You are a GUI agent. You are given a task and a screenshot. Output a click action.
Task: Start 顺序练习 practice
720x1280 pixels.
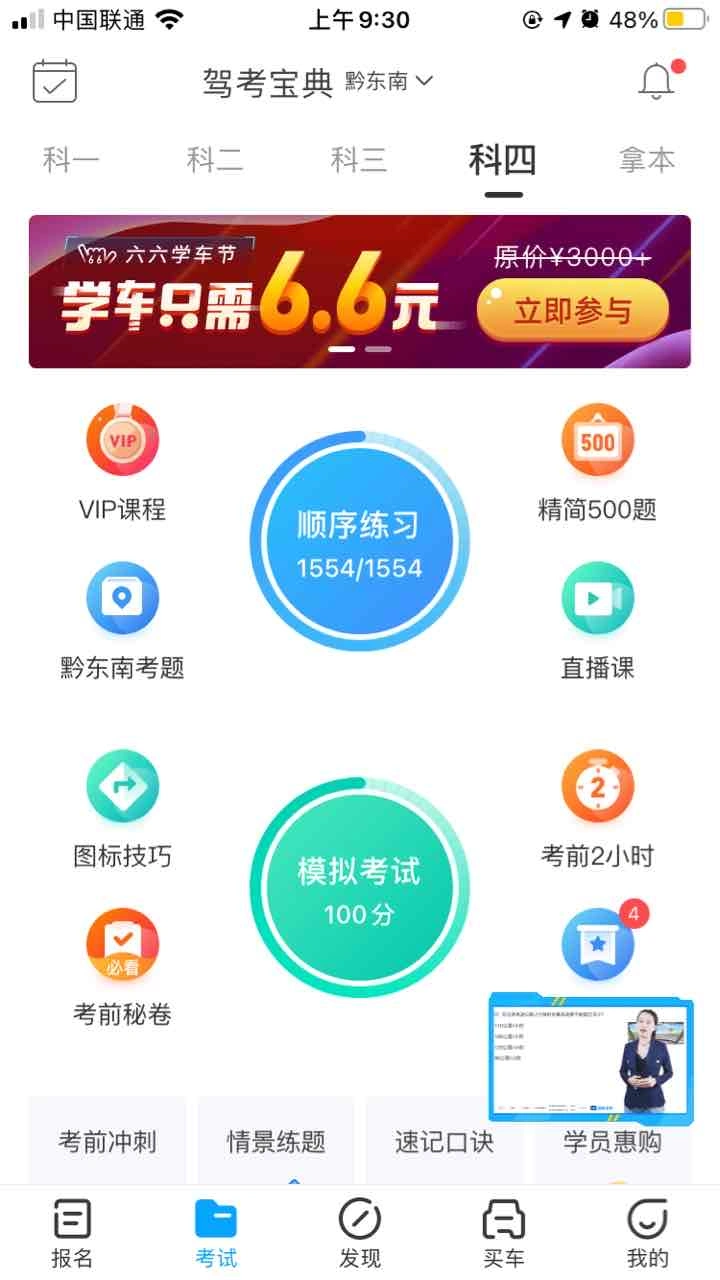[x=359, y=542]
